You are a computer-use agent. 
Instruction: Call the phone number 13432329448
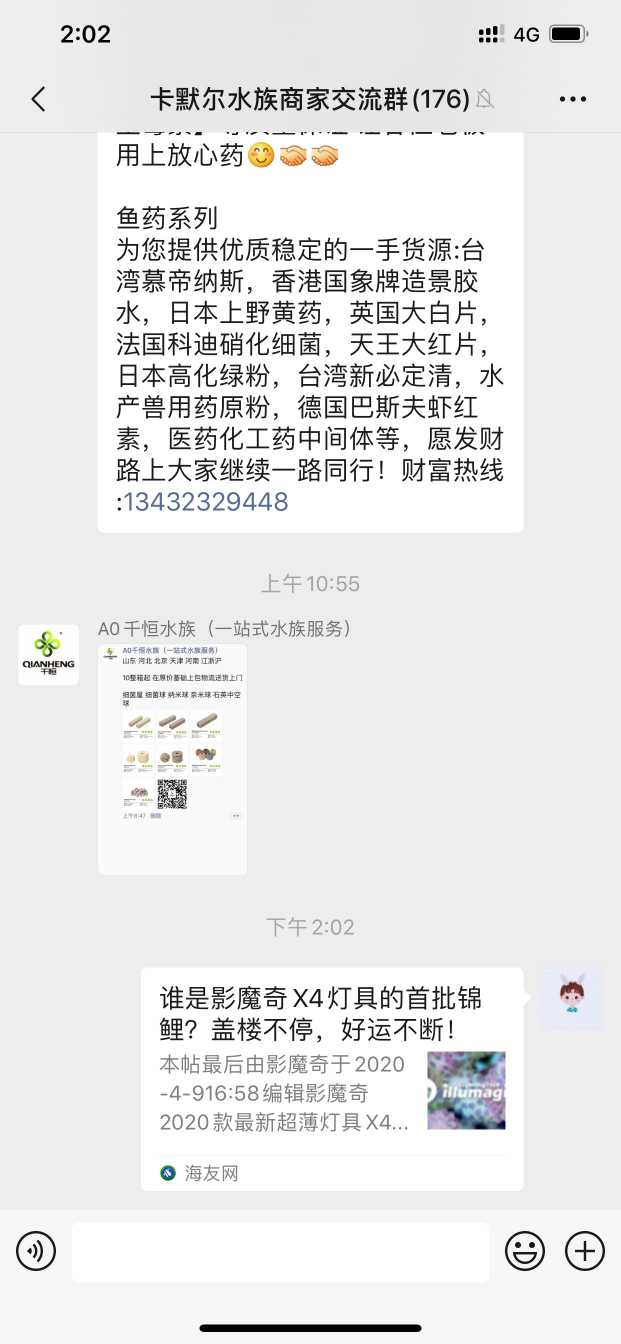point(206,501)
